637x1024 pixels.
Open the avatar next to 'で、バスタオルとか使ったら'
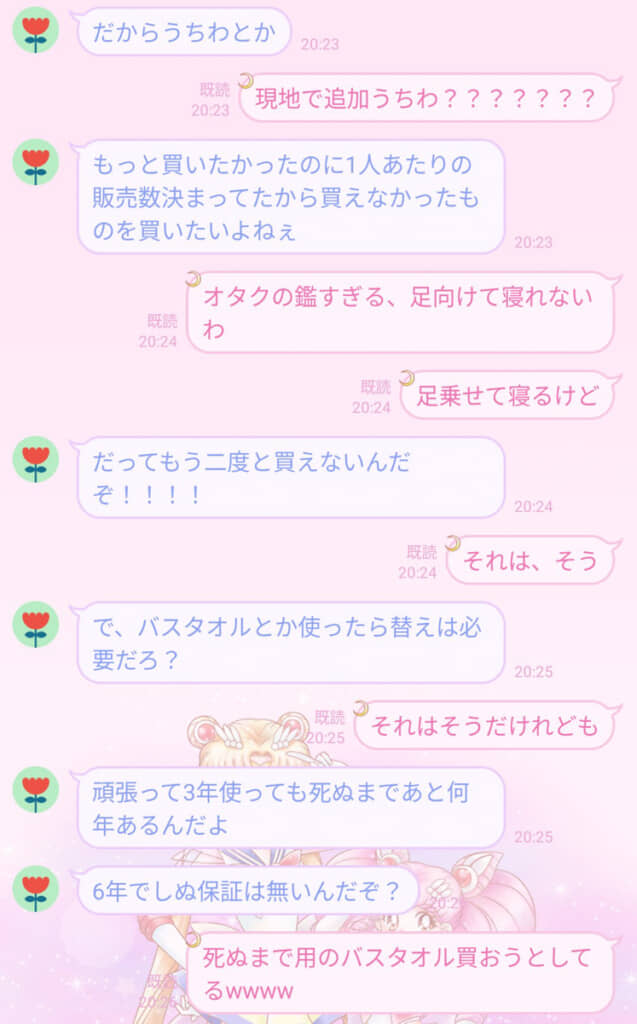(x=36, y=624)
